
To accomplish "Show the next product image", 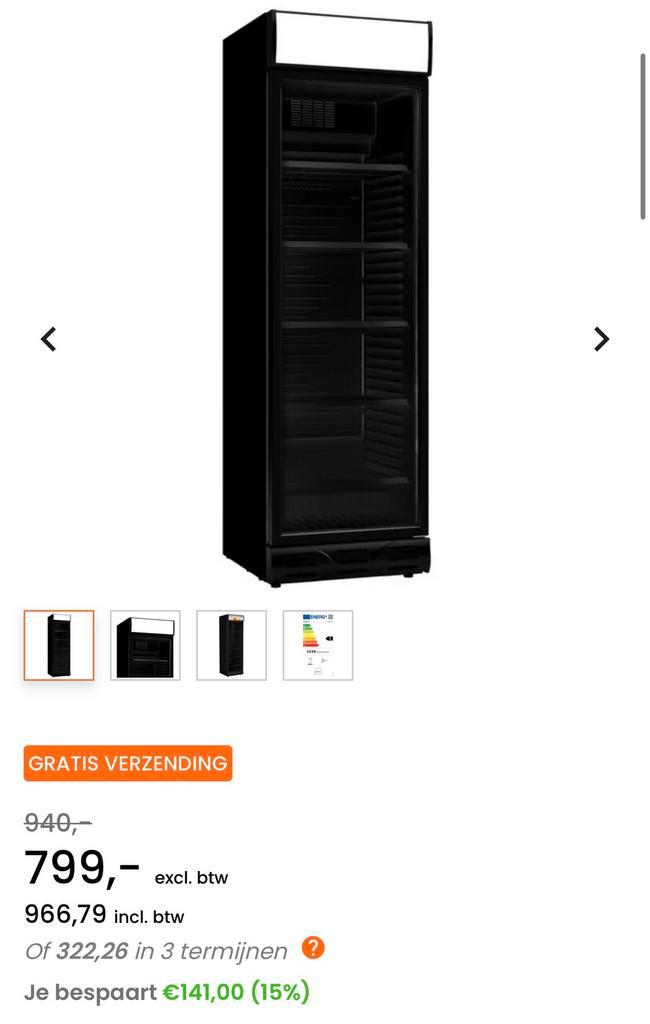I will click(x=601, y=339).
